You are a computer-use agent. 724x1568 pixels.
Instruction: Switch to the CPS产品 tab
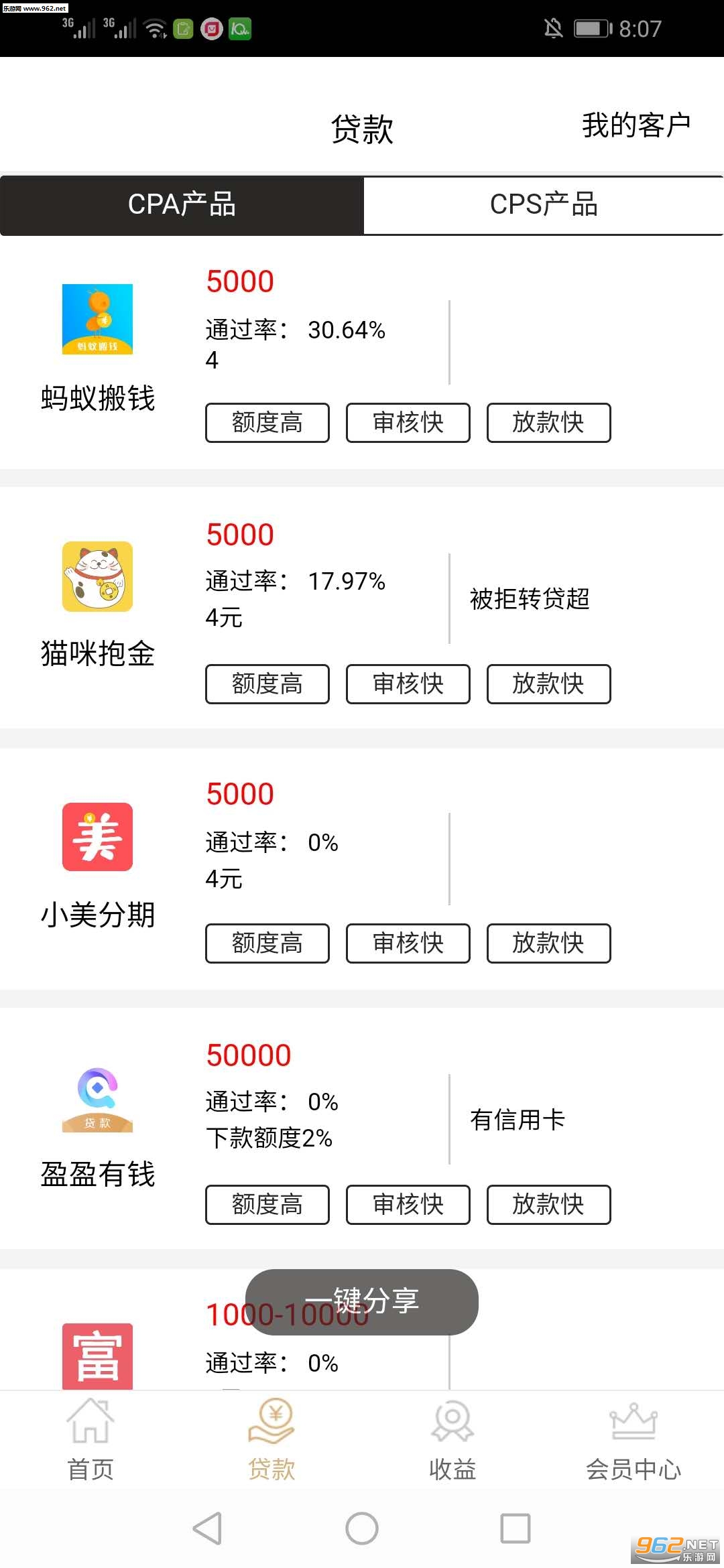point(543,205)
